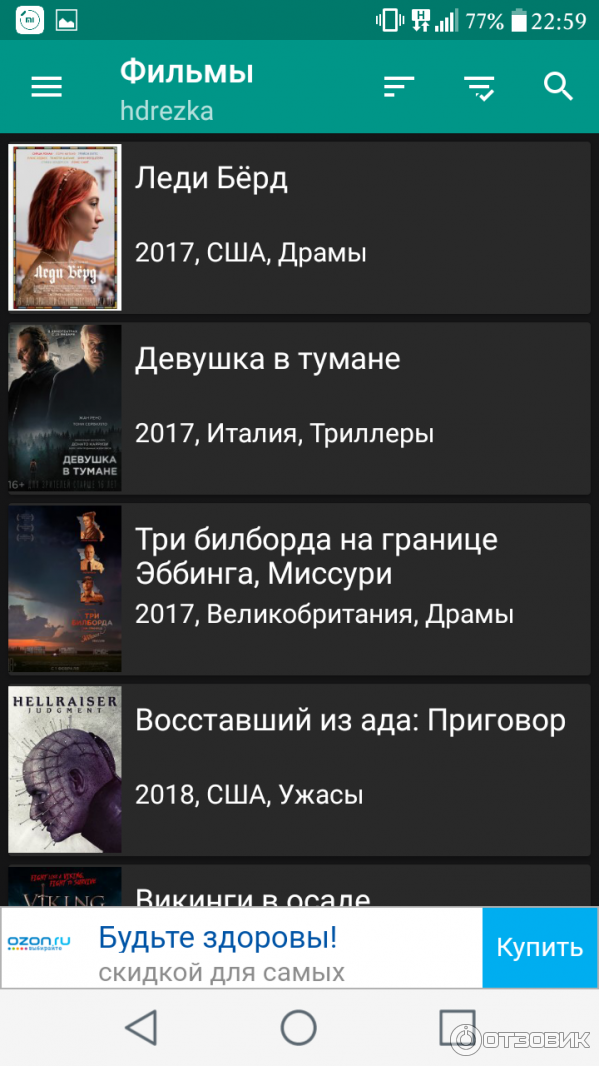Open the hamburger navigation drawer
Viewport: 600px width, 1066px height.
click(x=46, y=87)
